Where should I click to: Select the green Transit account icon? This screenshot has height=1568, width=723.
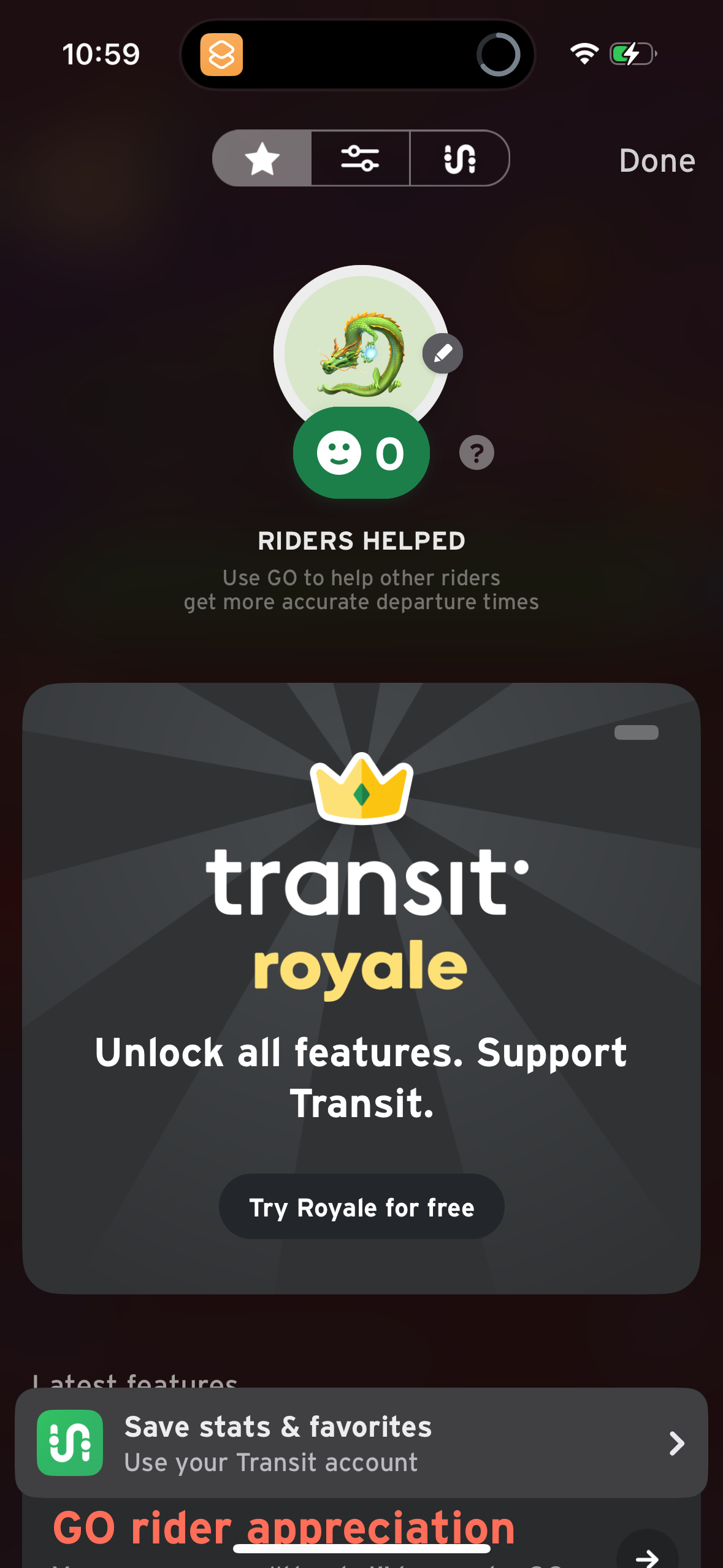[69, 1443]
